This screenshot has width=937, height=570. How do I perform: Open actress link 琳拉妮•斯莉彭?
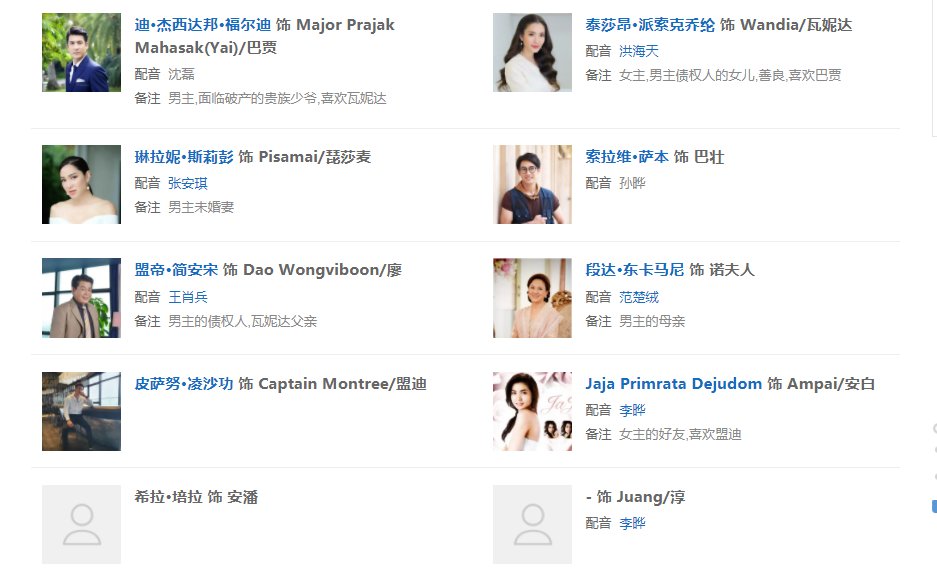[184, 157]
